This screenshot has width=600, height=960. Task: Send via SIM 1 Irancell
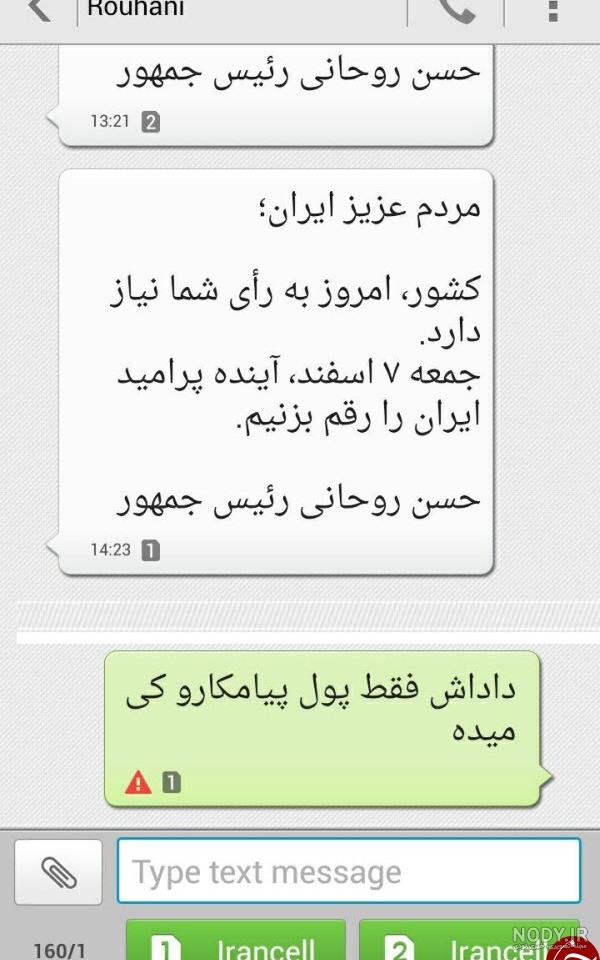236,940
